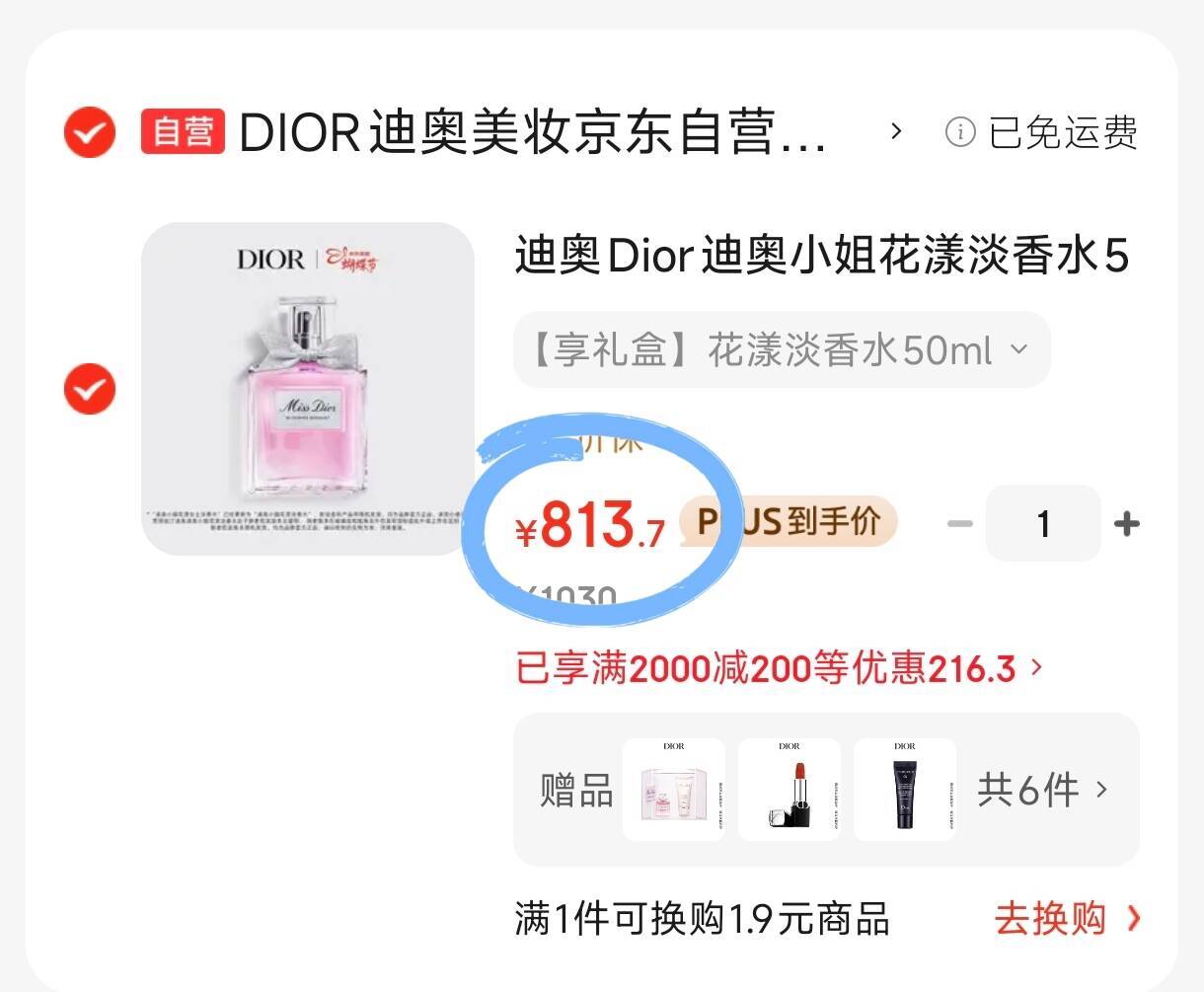This screenshot has height=992, width=1204.
Task: Uncheck the DIOR store select-all checkbox
Action: pos(90,132)
